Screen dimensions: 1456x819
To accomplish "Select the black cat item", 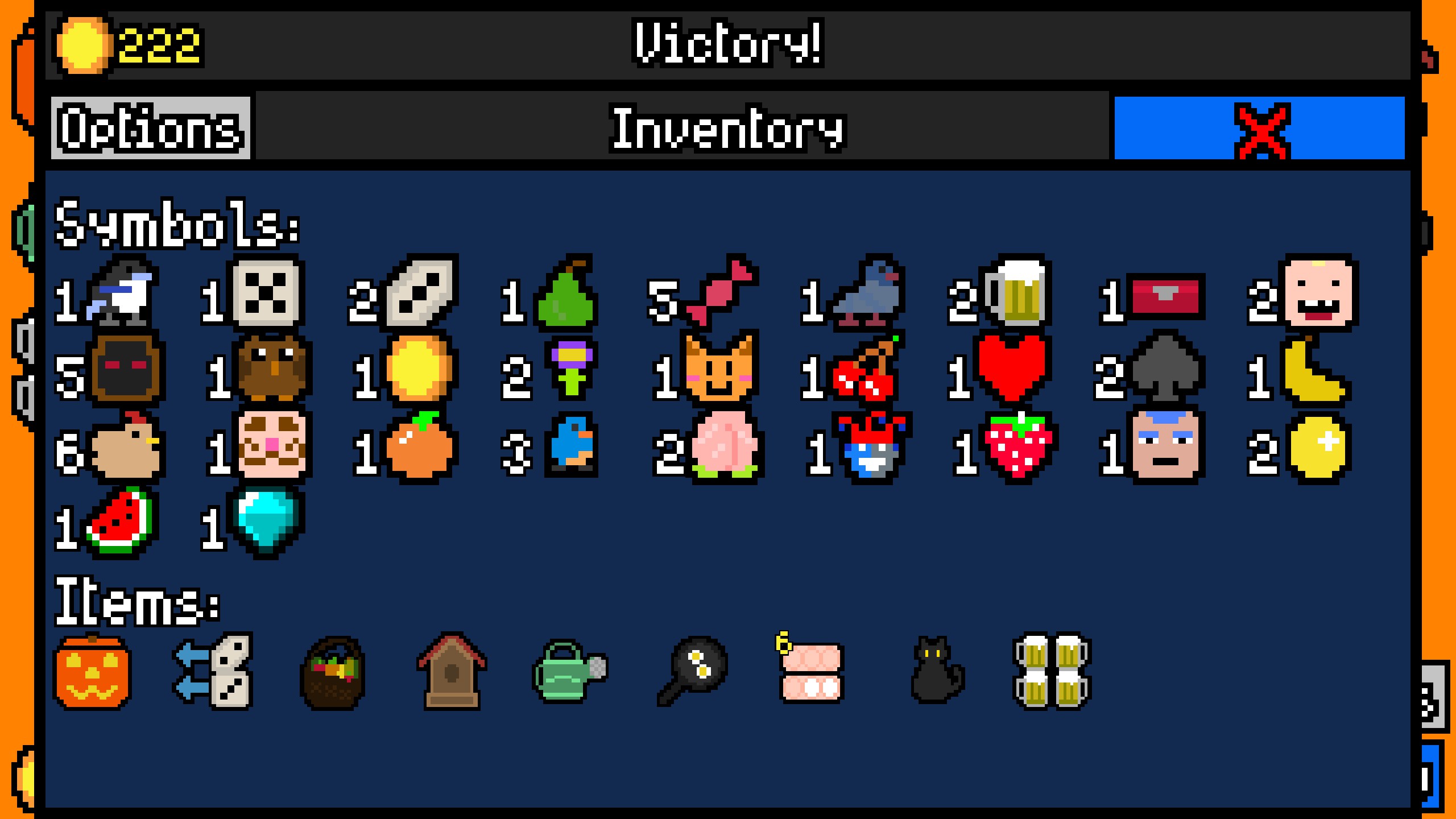I will [x=937, y=671].
